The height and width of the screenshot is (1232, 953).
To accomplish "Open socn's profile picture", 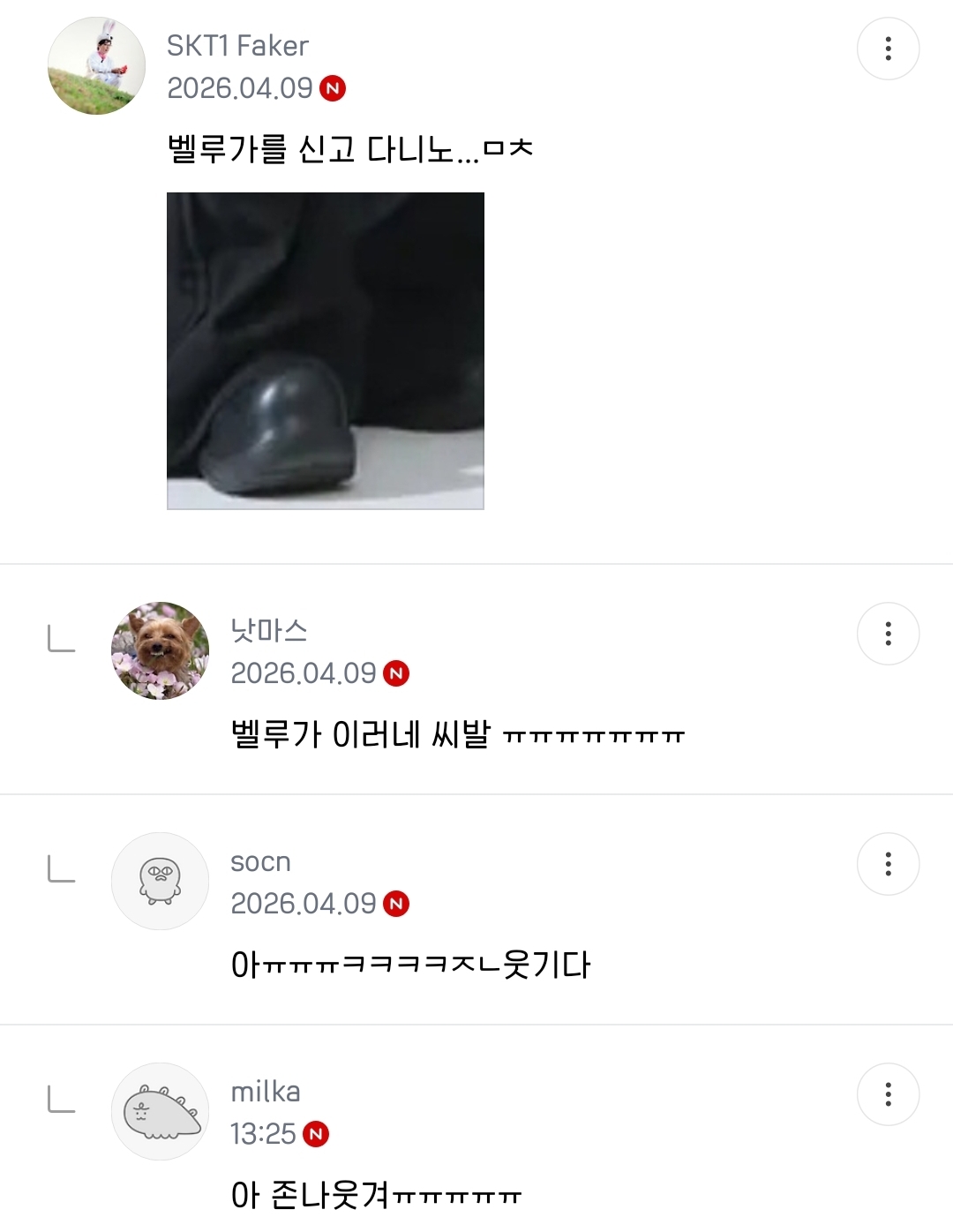I will click(x=160, y=881).
